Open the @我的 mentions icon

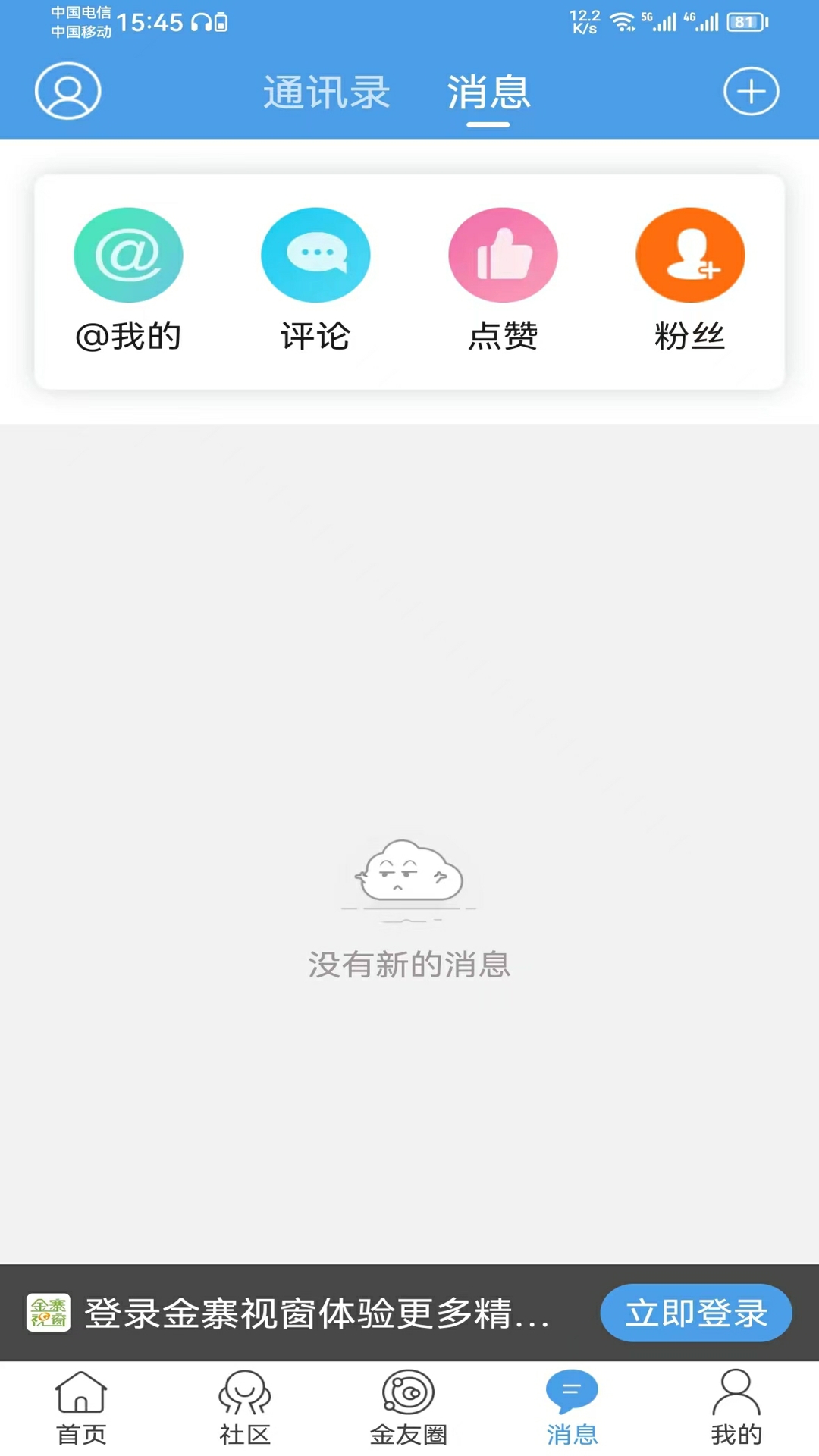[128, 255]
